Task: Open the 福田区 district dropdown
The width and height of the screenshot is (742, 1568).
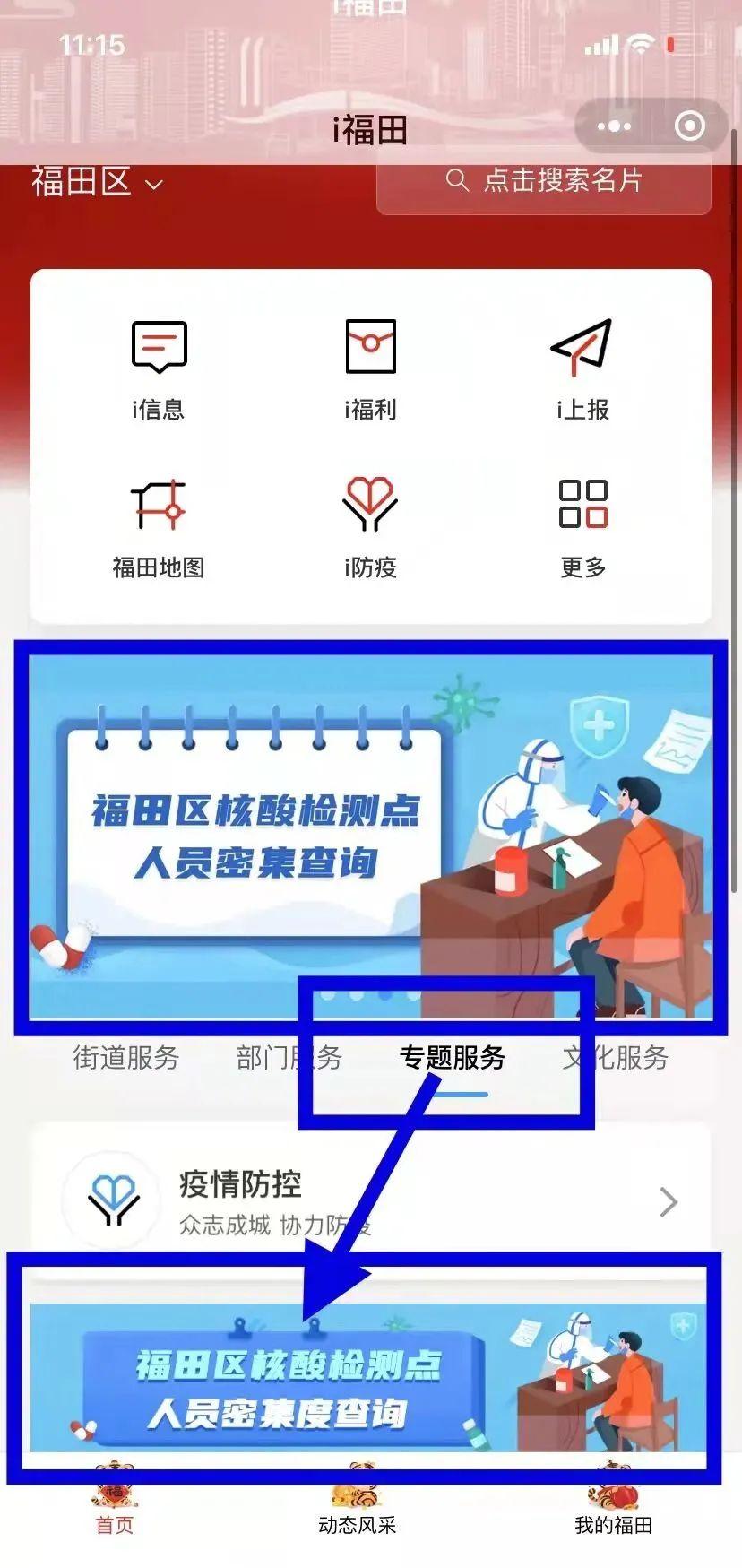Action: (x=97, y=182)
